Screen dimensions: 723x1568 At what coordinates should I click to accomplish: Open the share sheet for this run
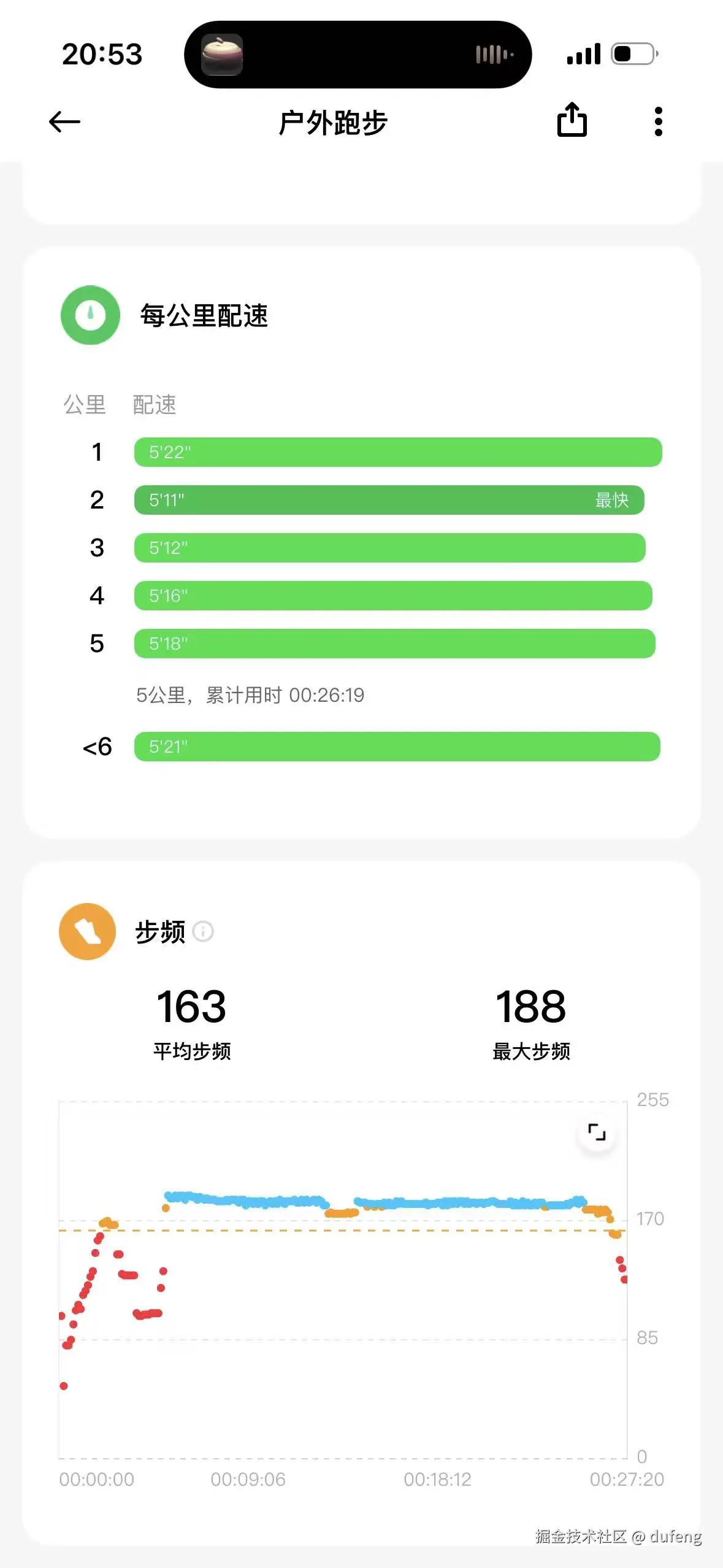572,121
